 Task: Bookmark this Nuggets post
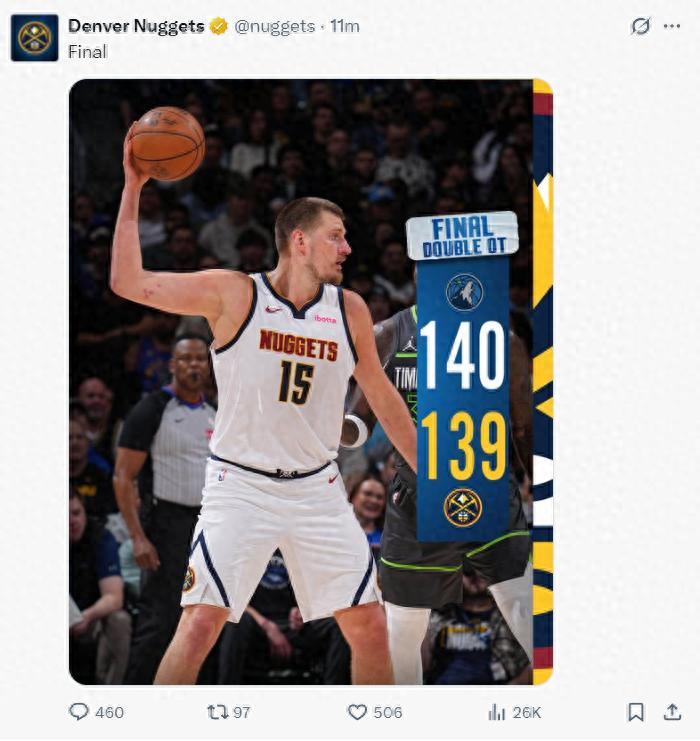(635, 712)
